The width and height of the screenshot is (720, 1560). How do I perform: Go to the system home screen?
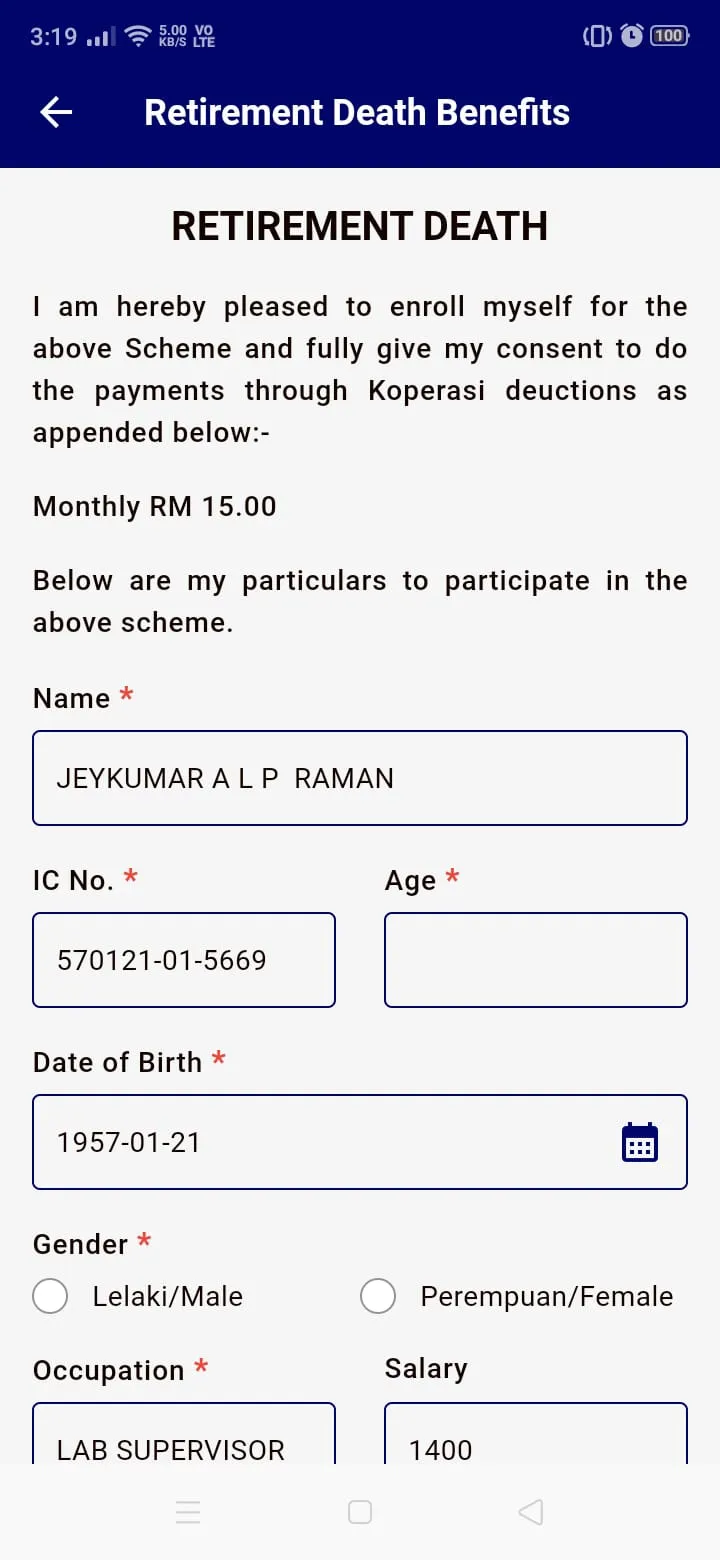pos(360,1512)
